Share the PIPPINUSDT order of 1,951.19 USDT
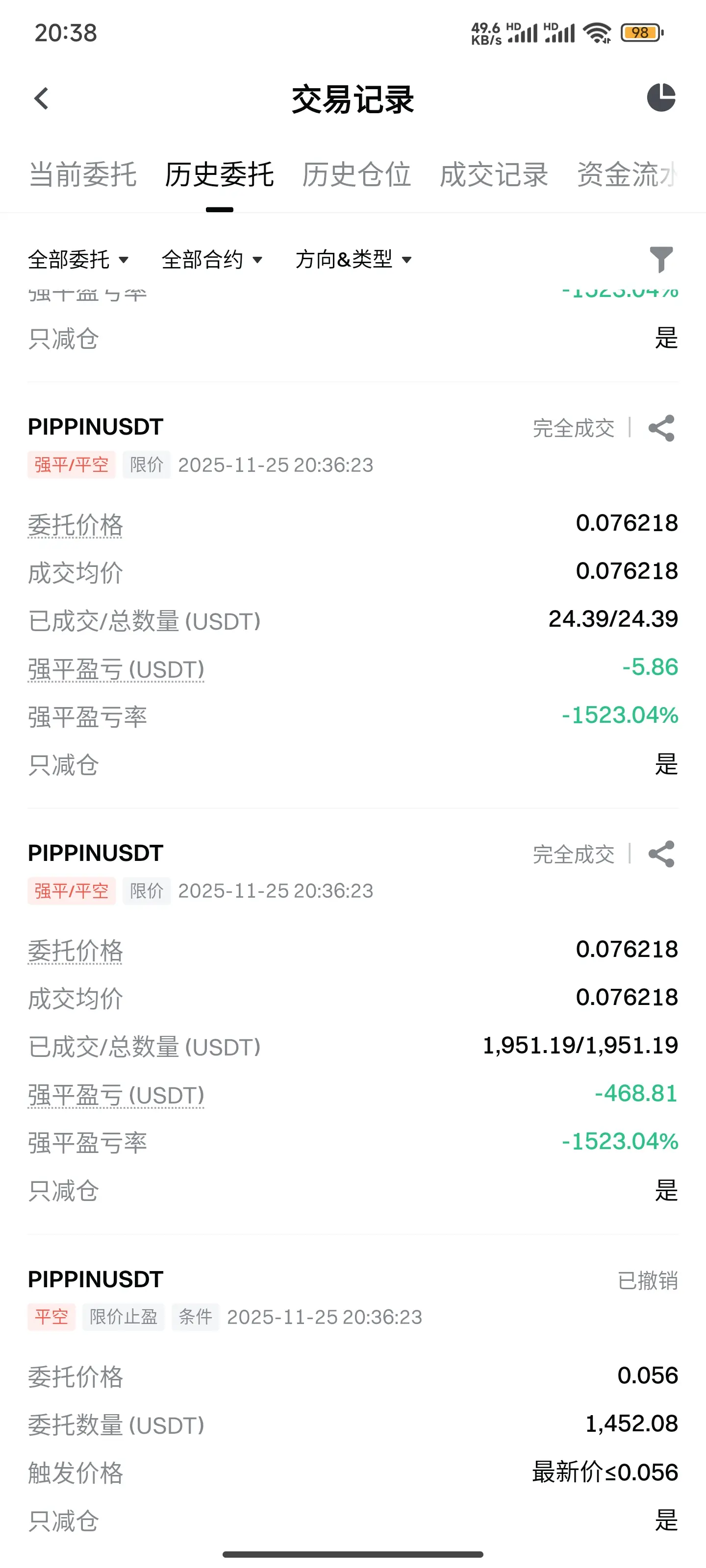This screenshot has height=1568, width=706. tap(661, 854)
